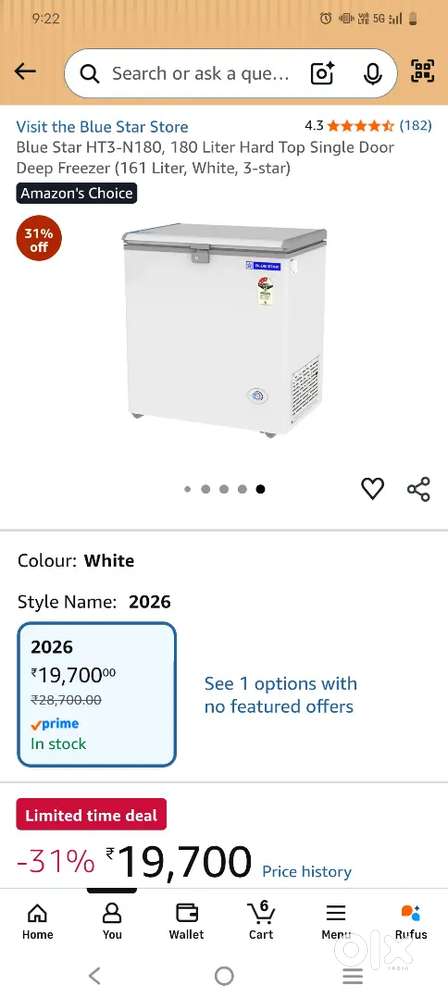The image size is (448, 1000).
Task: Start voice search with the microphone
Action: click(x=373, y=74)
